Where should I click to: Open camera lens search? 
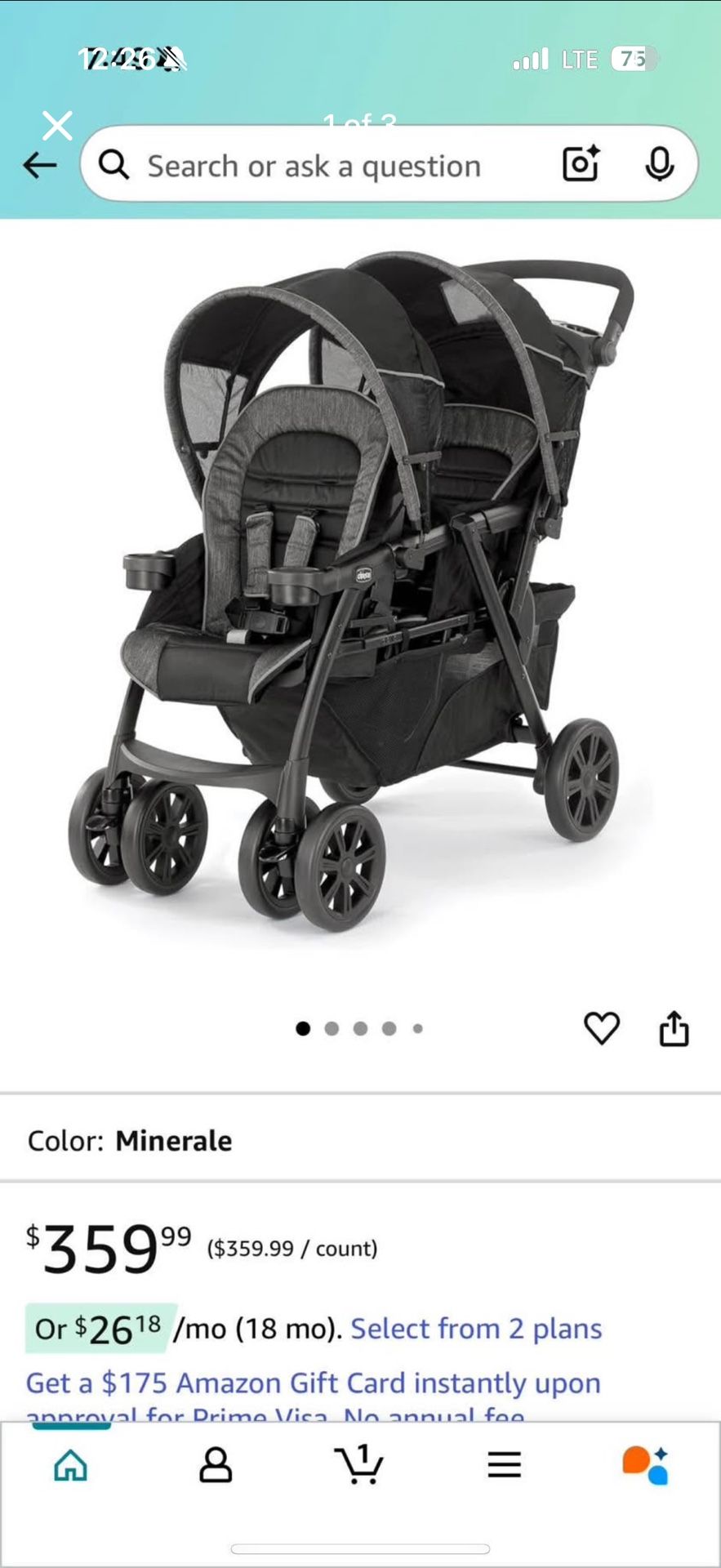pyautogui.click(x=581, y=164)
